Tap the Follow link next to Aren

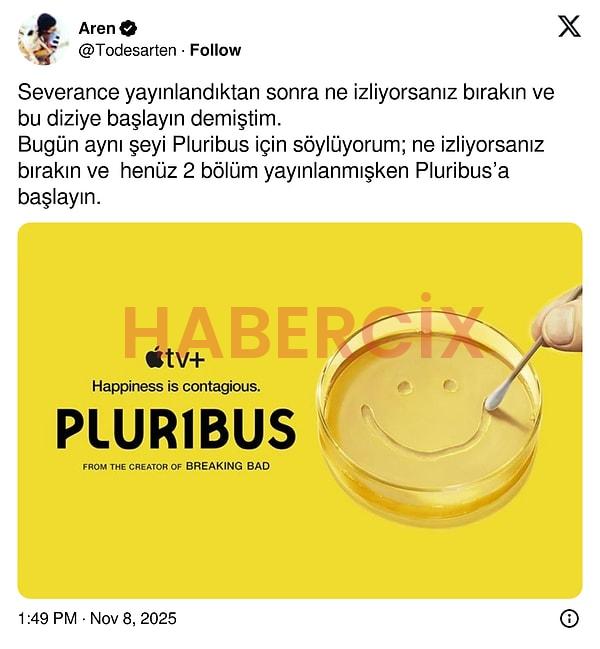[x=215, y=50]
